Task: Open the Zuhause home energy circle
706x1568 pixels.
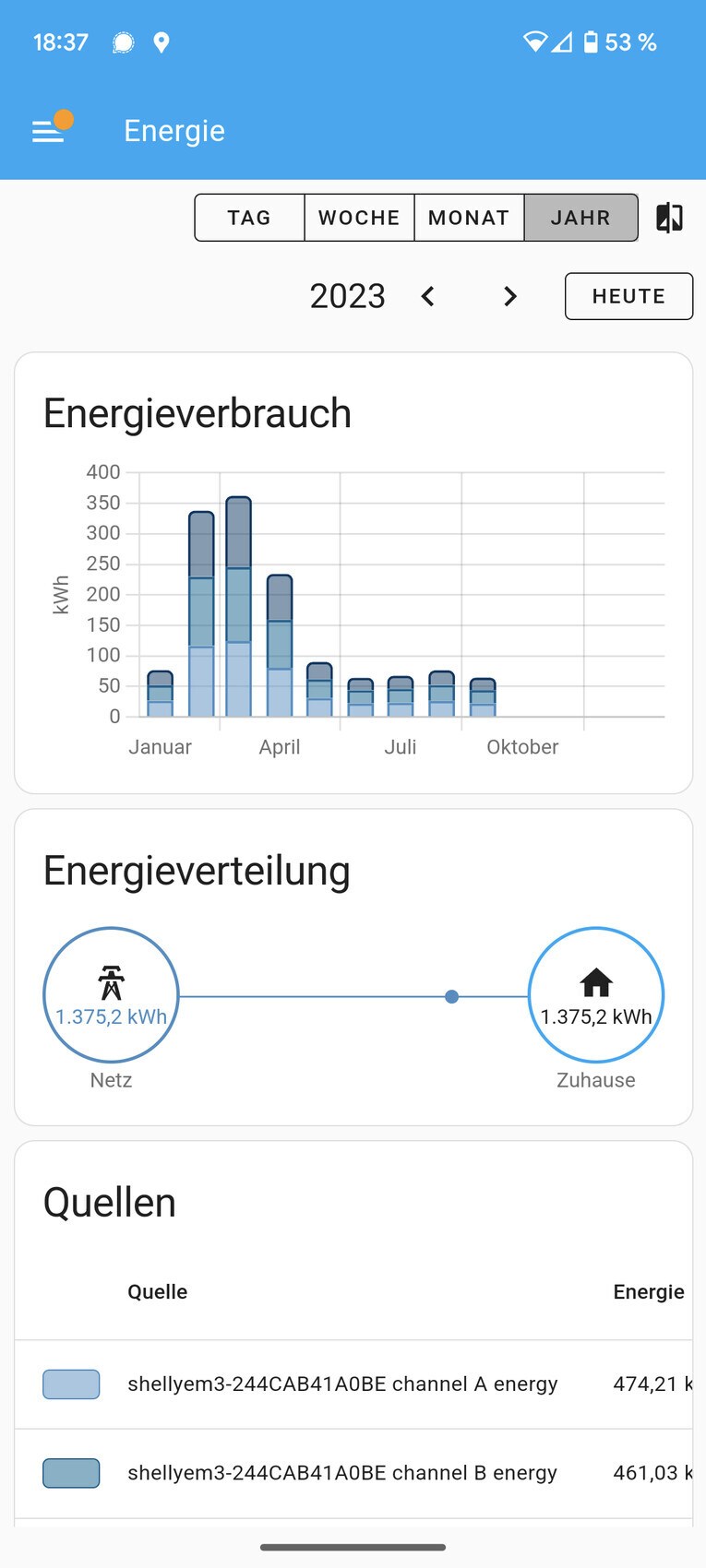Action: pos(596,995)
